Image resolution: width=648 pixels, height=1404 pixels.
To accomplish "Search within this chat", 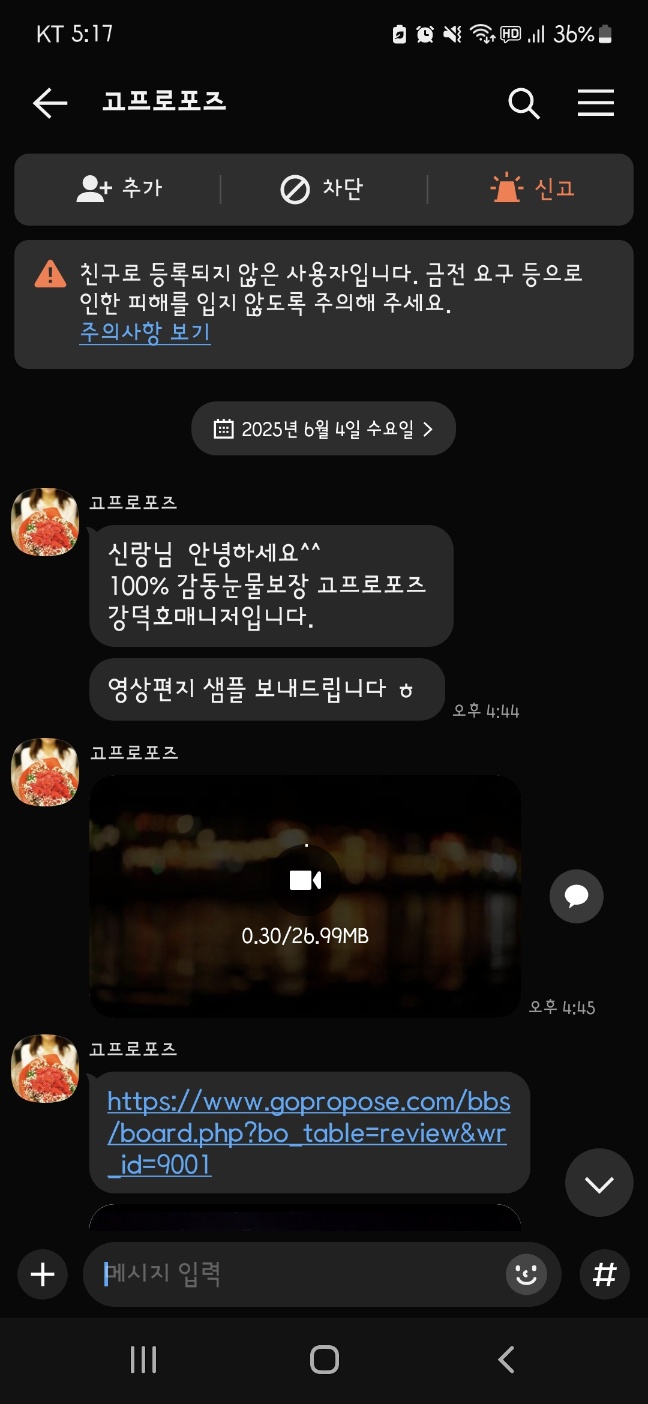I will tap(524, 103).
